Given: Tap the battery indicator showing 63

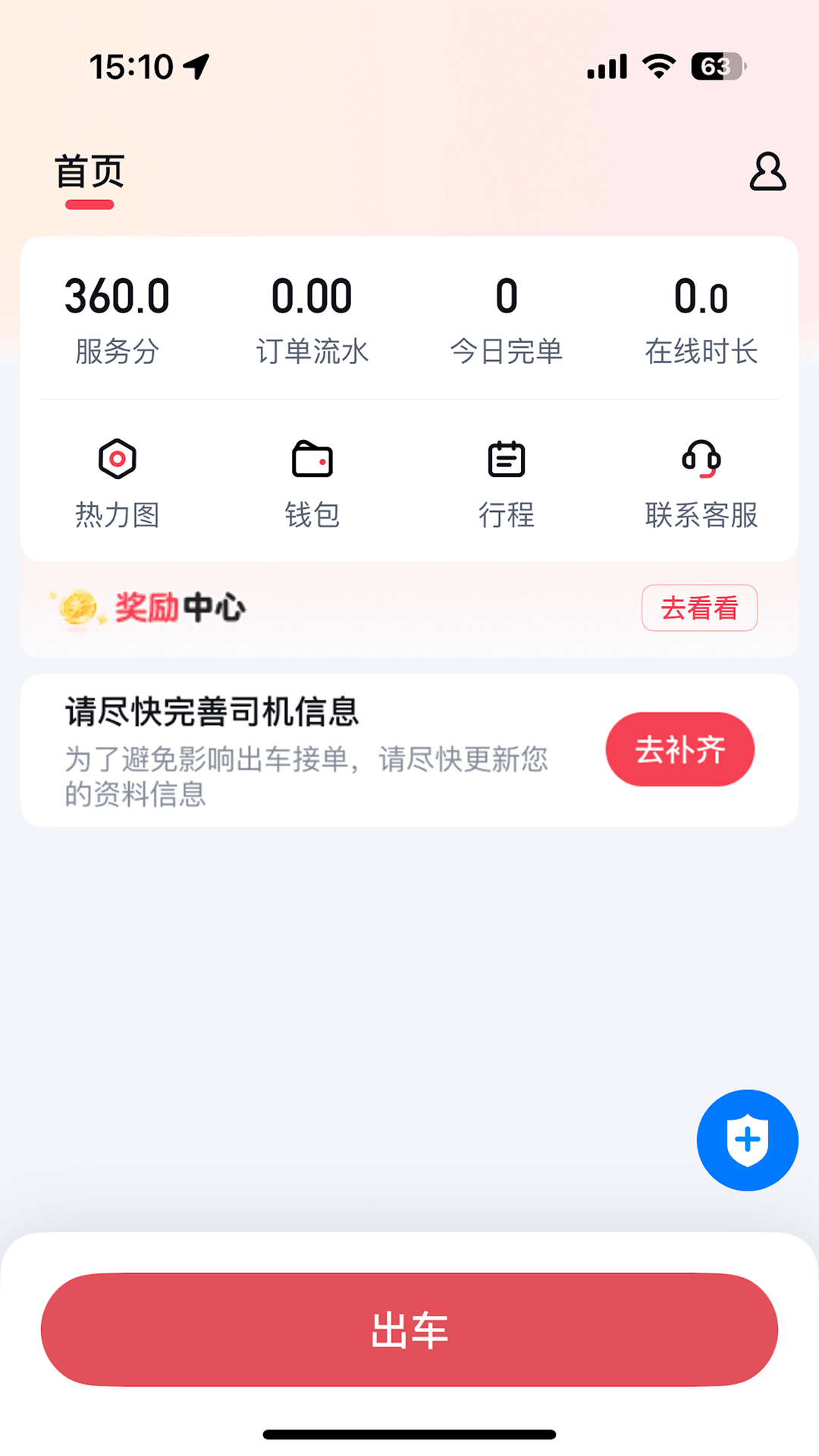Looking at the screenshot, I should (x=716, y=67).
